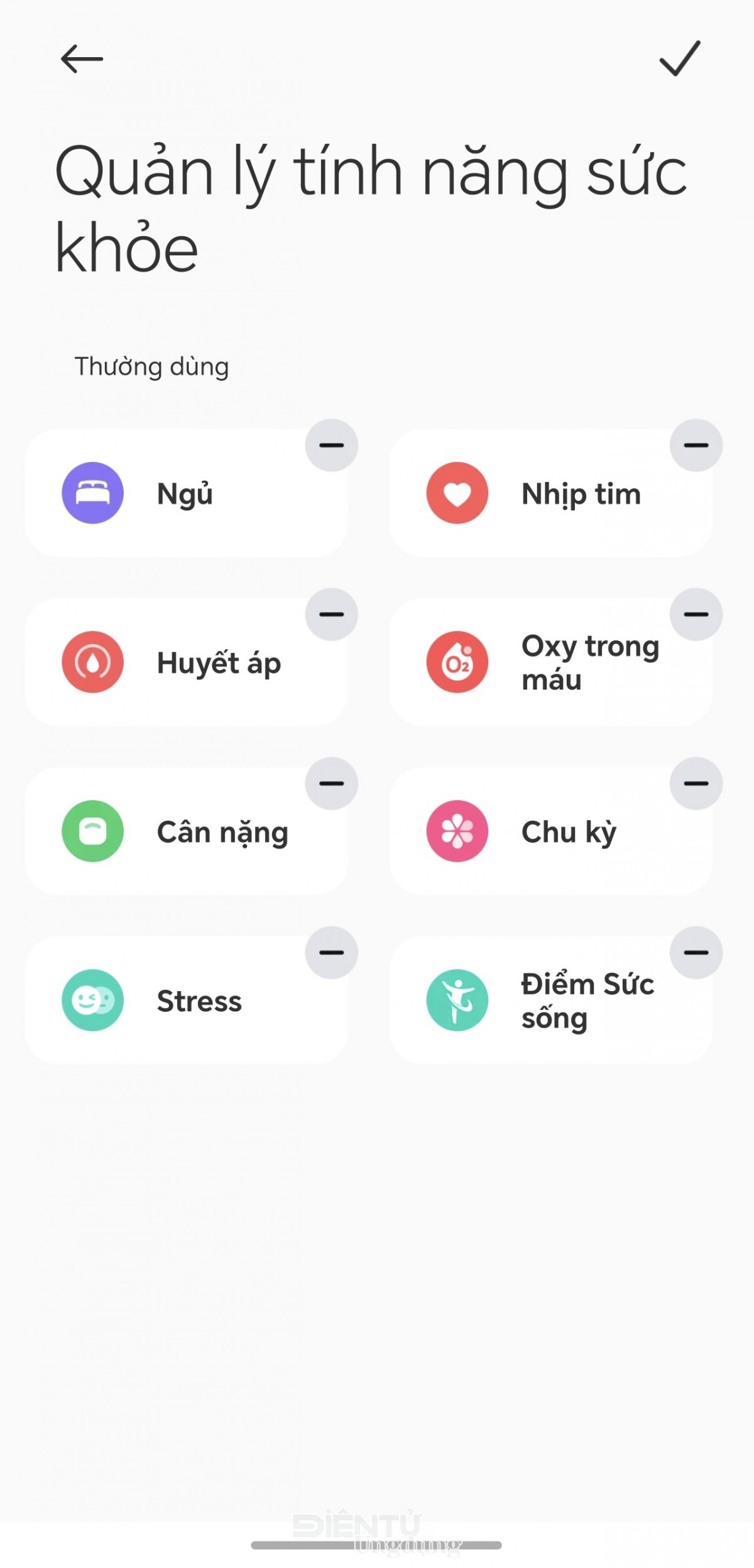754x1568 pixels.
Task: Click the Huyết áp blood pressure icon
Action: tap(92, 662)
